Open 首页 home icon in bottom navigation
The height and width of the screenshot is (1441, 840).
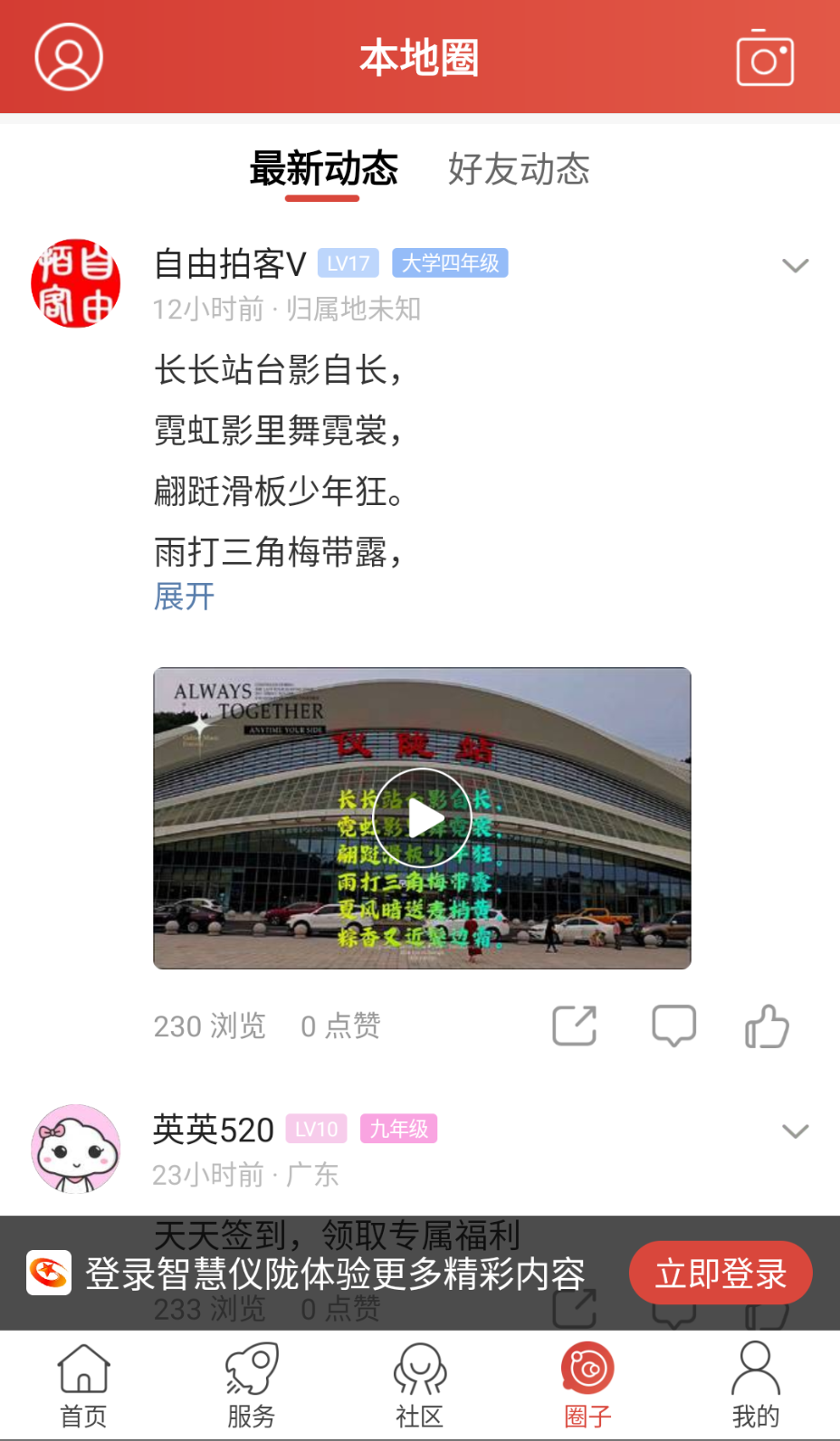coord(82,1383)
